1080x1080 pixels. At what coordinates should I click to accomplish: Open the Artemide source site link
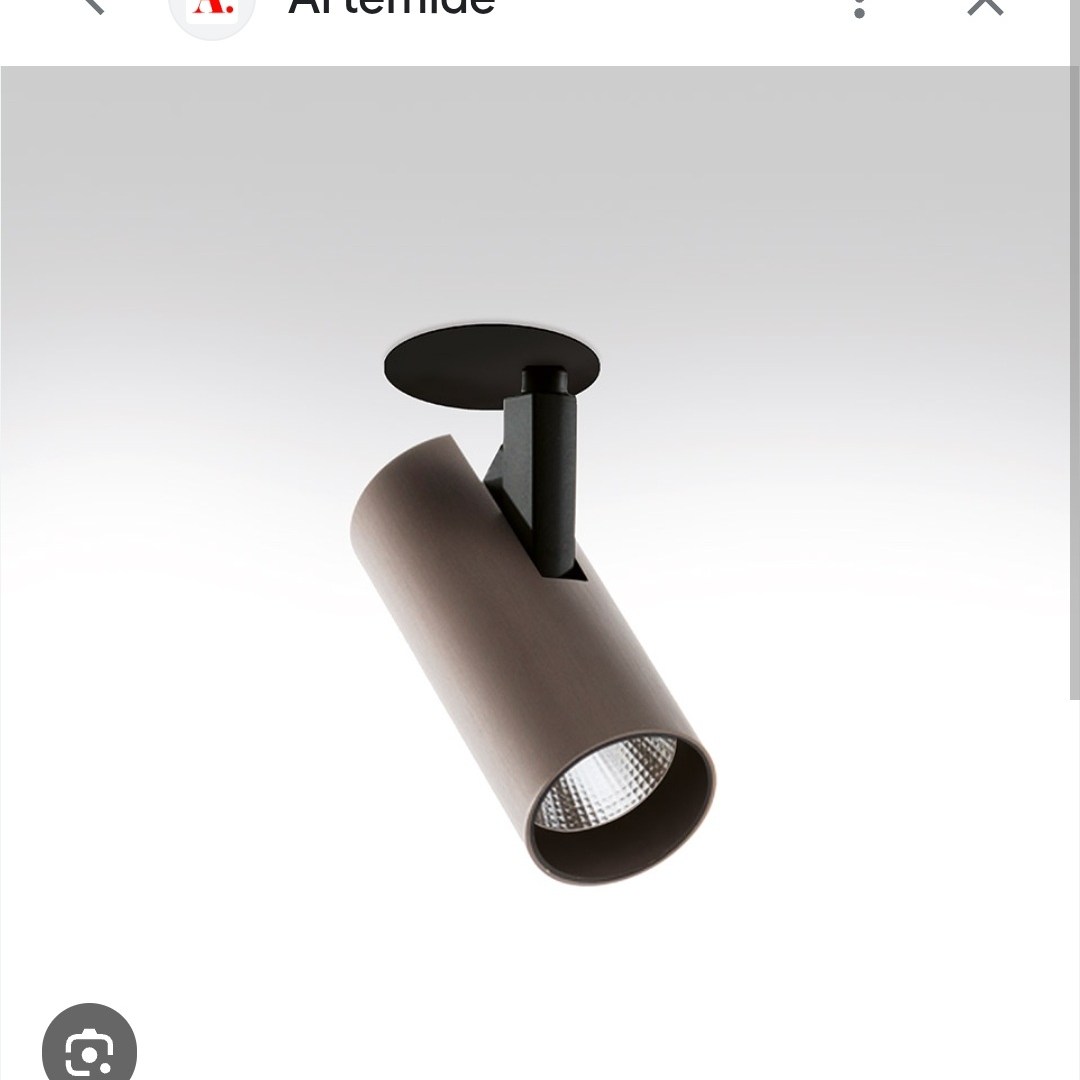(391, 8)
